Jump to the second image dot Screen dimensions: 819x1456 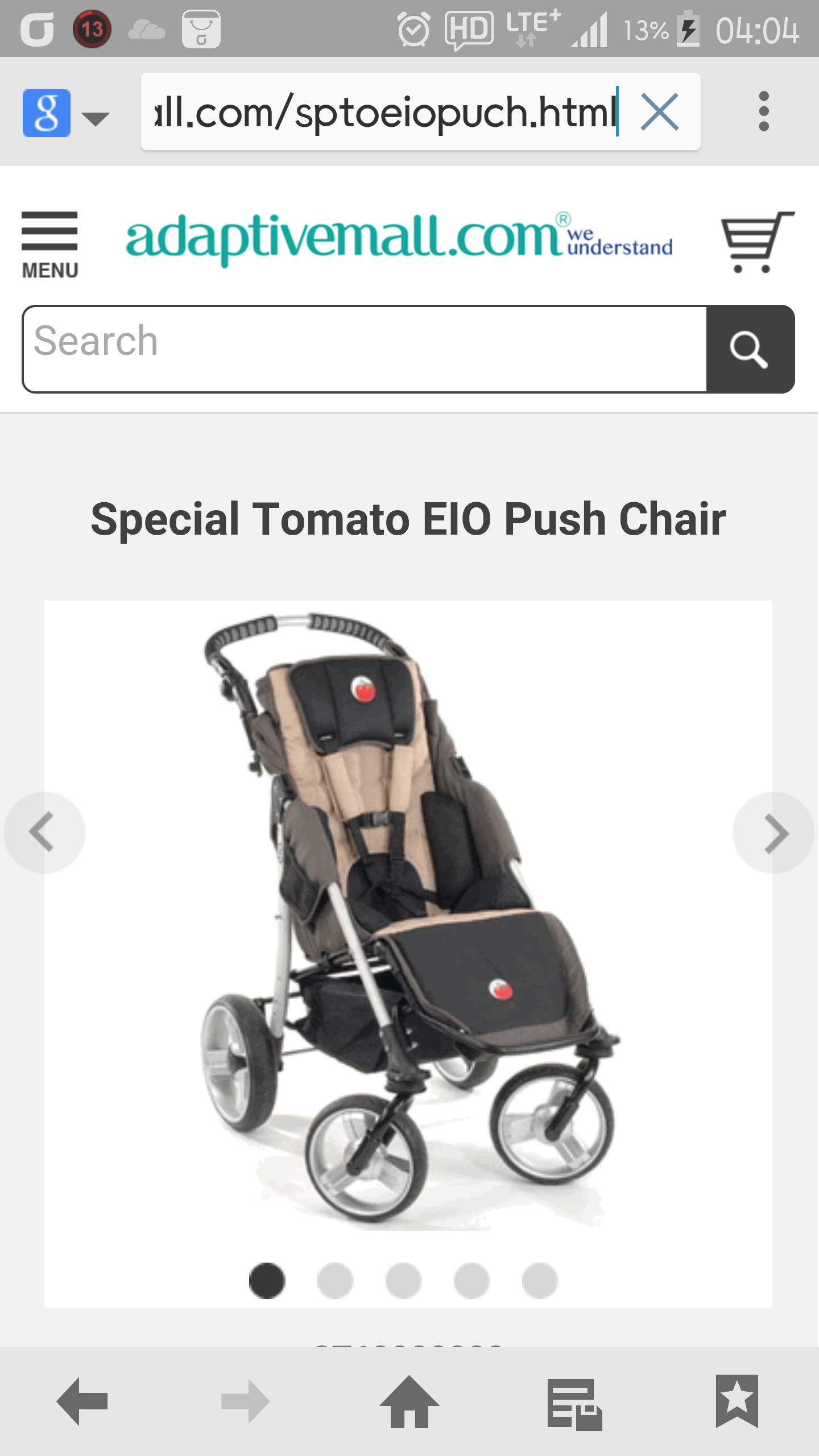[335, 1281]
